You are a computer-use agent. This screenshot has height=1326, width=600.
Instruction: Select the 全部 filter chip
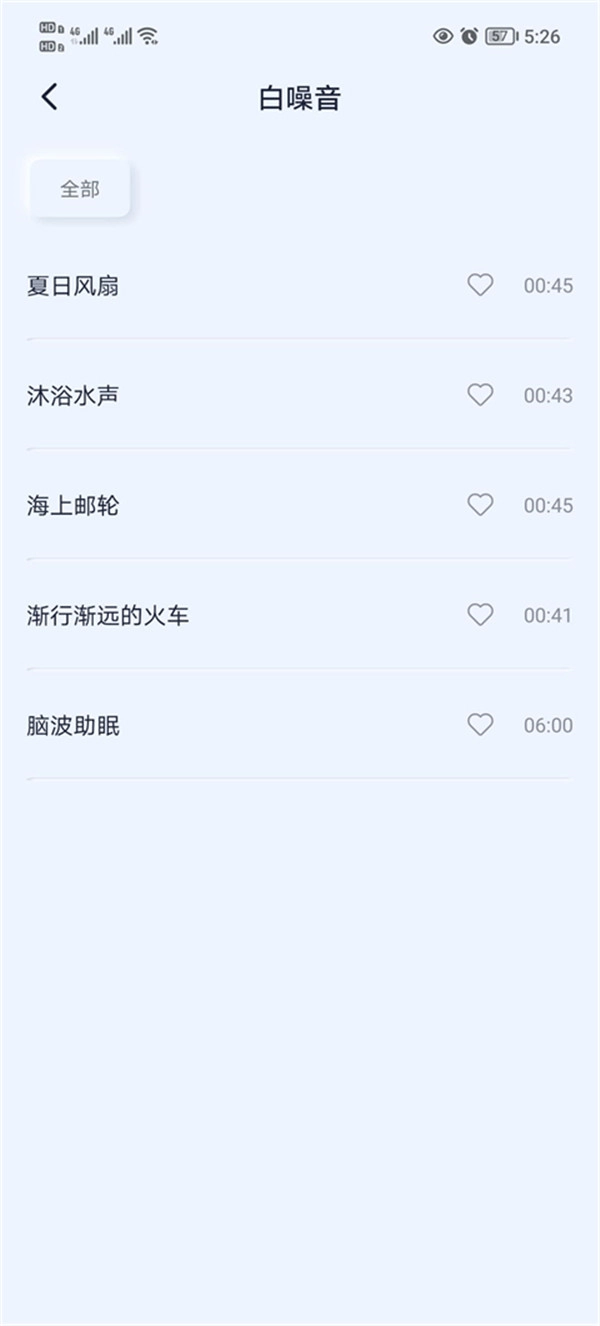[80, 188]
